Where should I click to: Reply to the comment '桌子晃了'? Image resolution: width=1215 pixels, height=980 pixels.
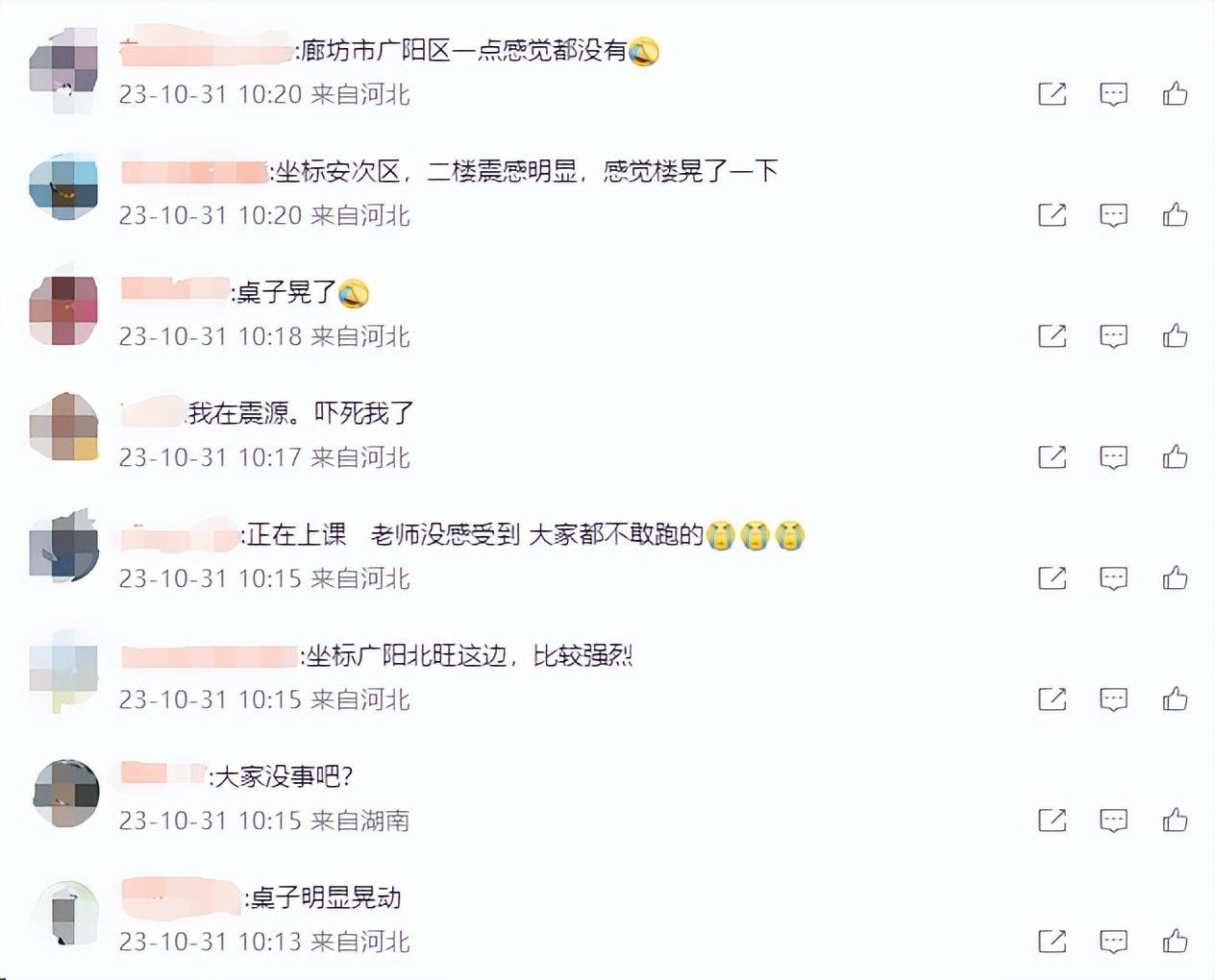click(1113, 336)
